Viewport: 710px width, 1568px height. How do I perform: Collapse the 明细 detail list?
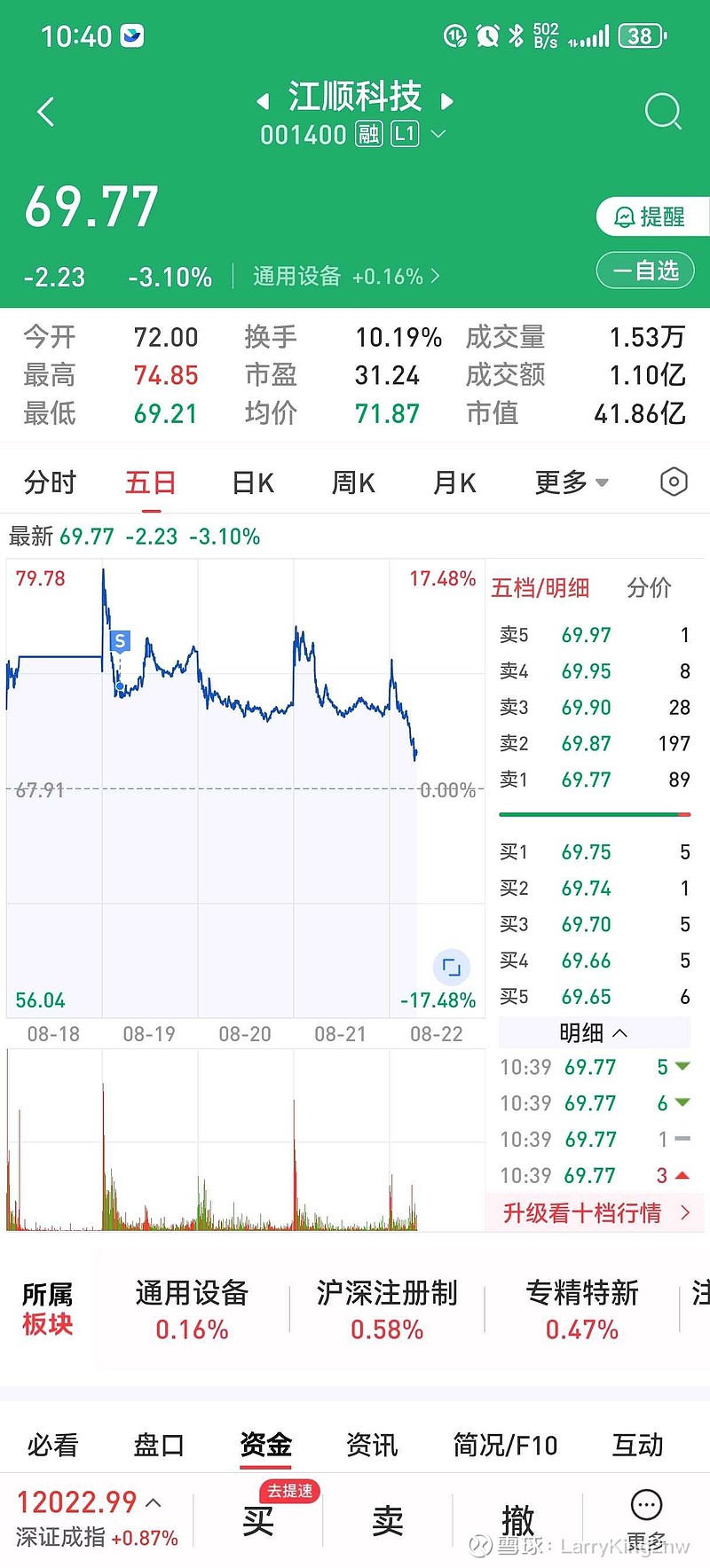[594, 1032]
